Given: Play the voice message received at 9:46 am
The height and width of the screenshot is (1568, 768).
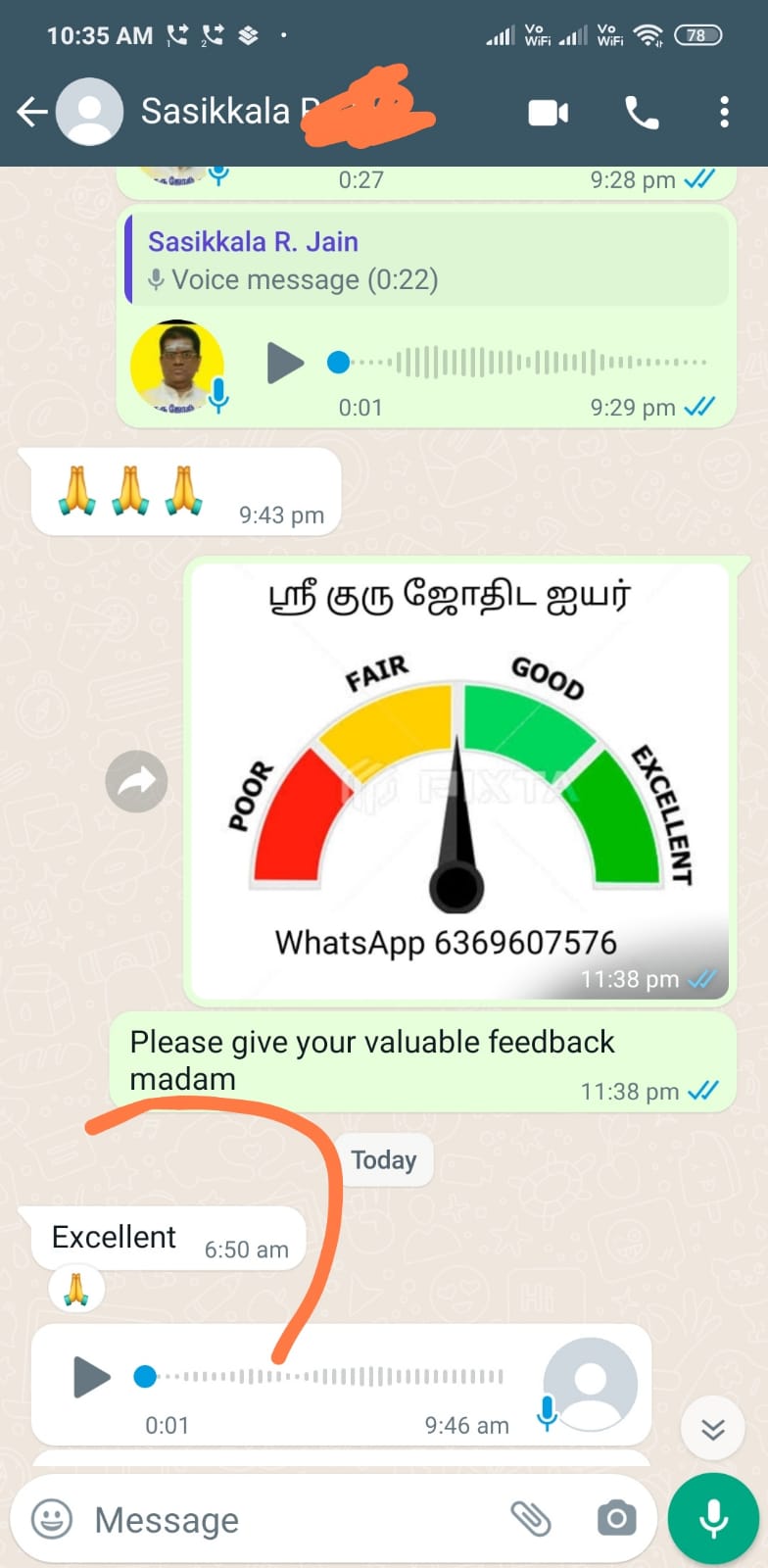Looking at the screenshot, I should 93,1377.
